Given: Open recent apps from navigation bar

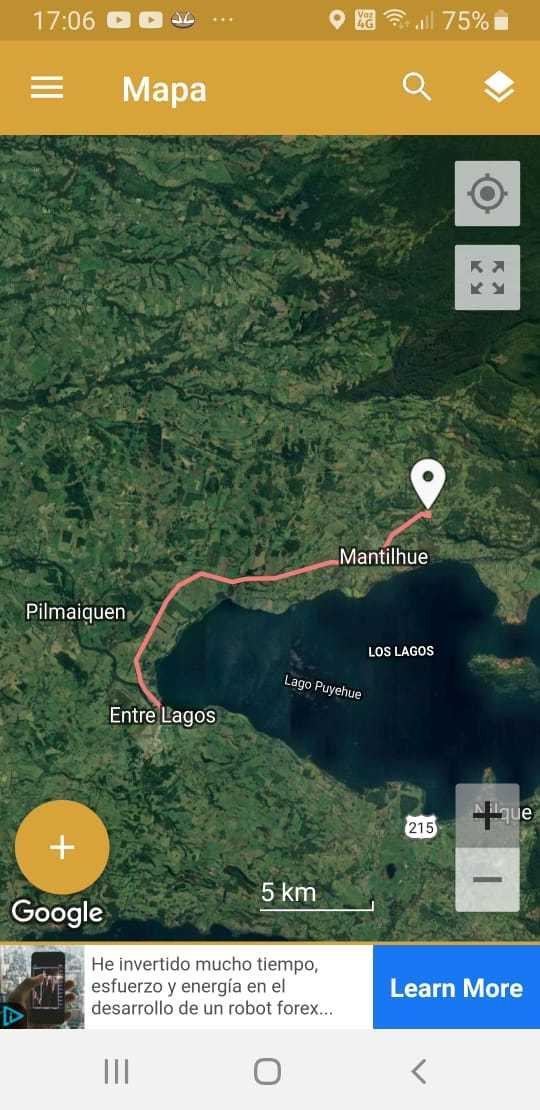Looking at the screenshot, I should [117, 1071].
